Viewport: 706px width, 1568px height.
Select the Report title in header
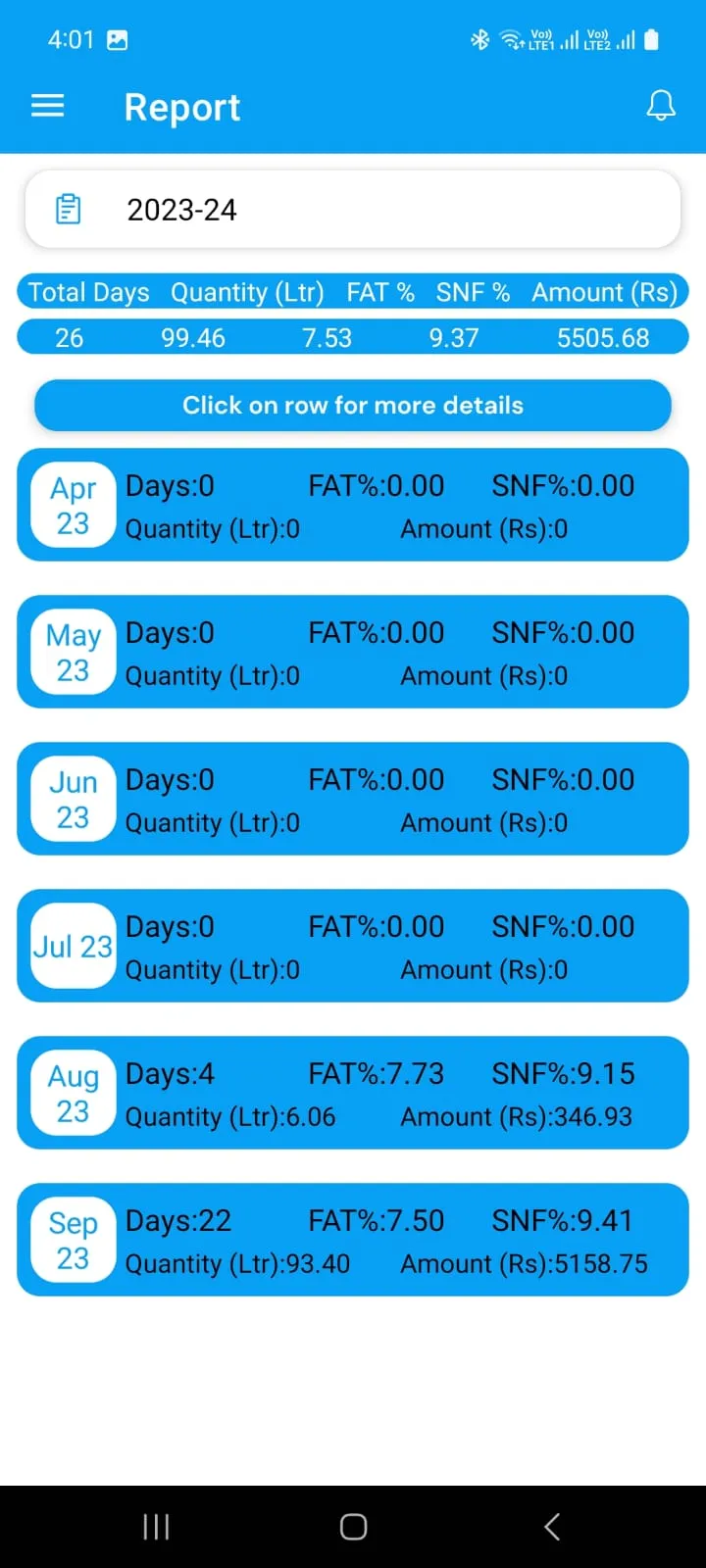click(181, 106)
